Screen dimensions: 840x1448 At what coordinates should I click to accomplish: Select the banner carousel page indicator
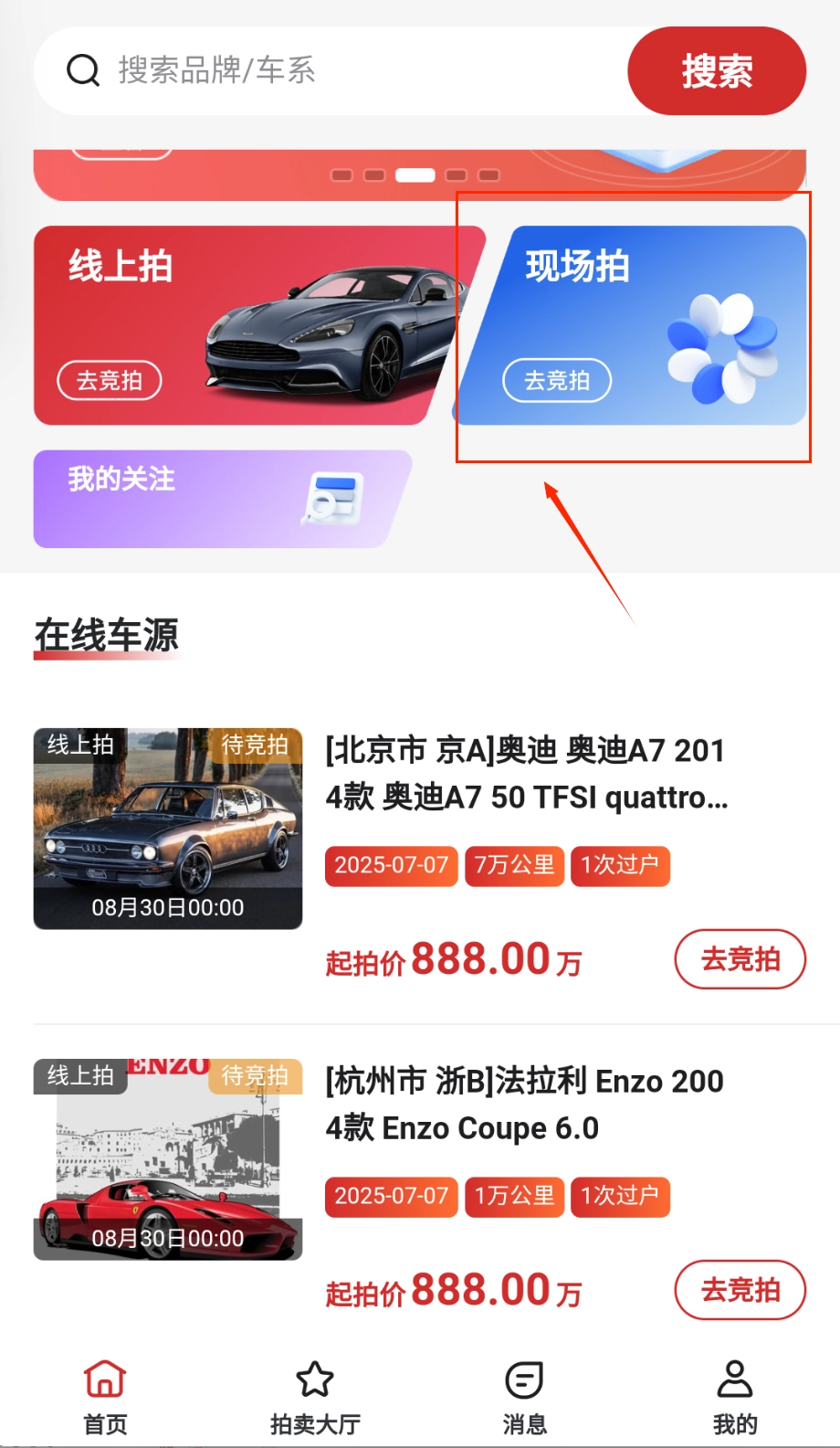pos(415,174)
